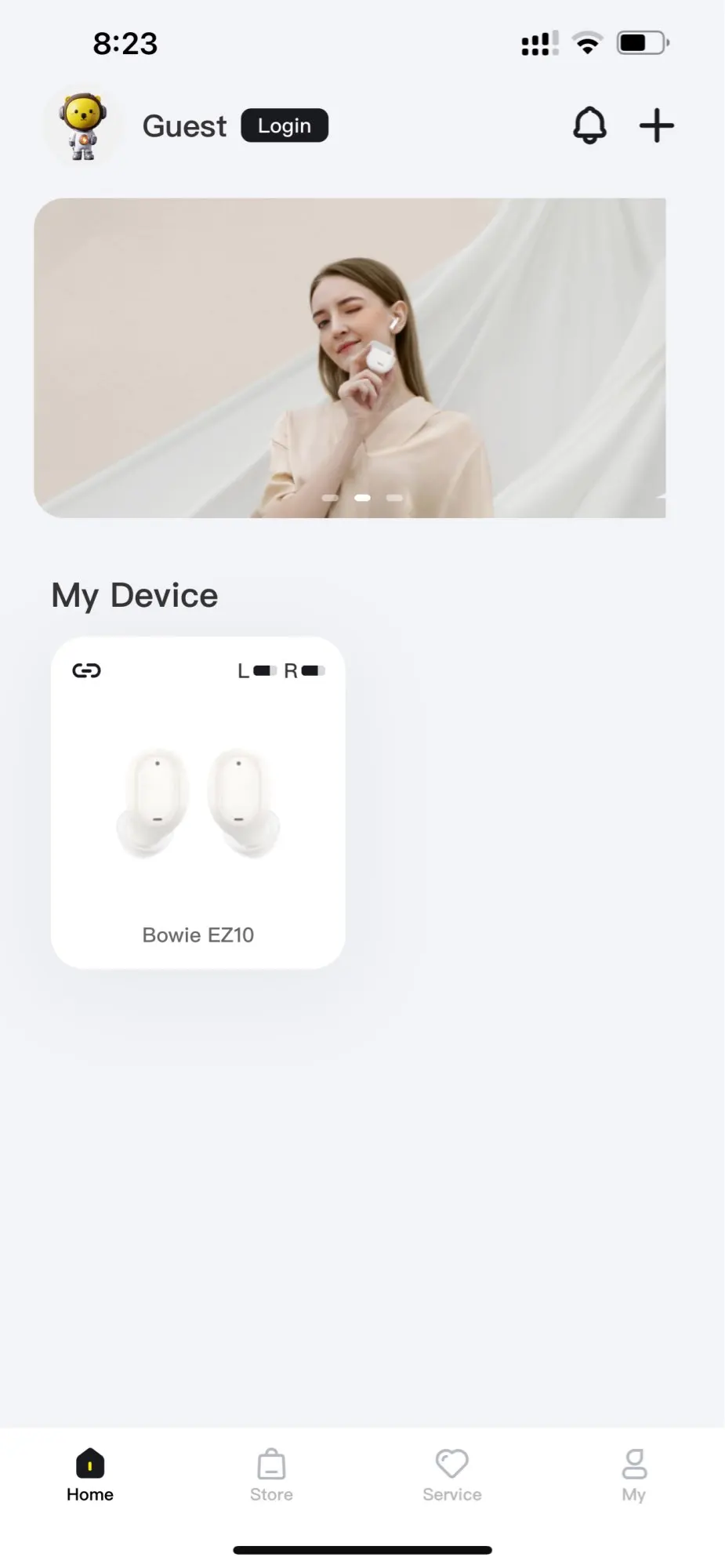Open the promotional earbuds banner

click(x=350, y=358)
